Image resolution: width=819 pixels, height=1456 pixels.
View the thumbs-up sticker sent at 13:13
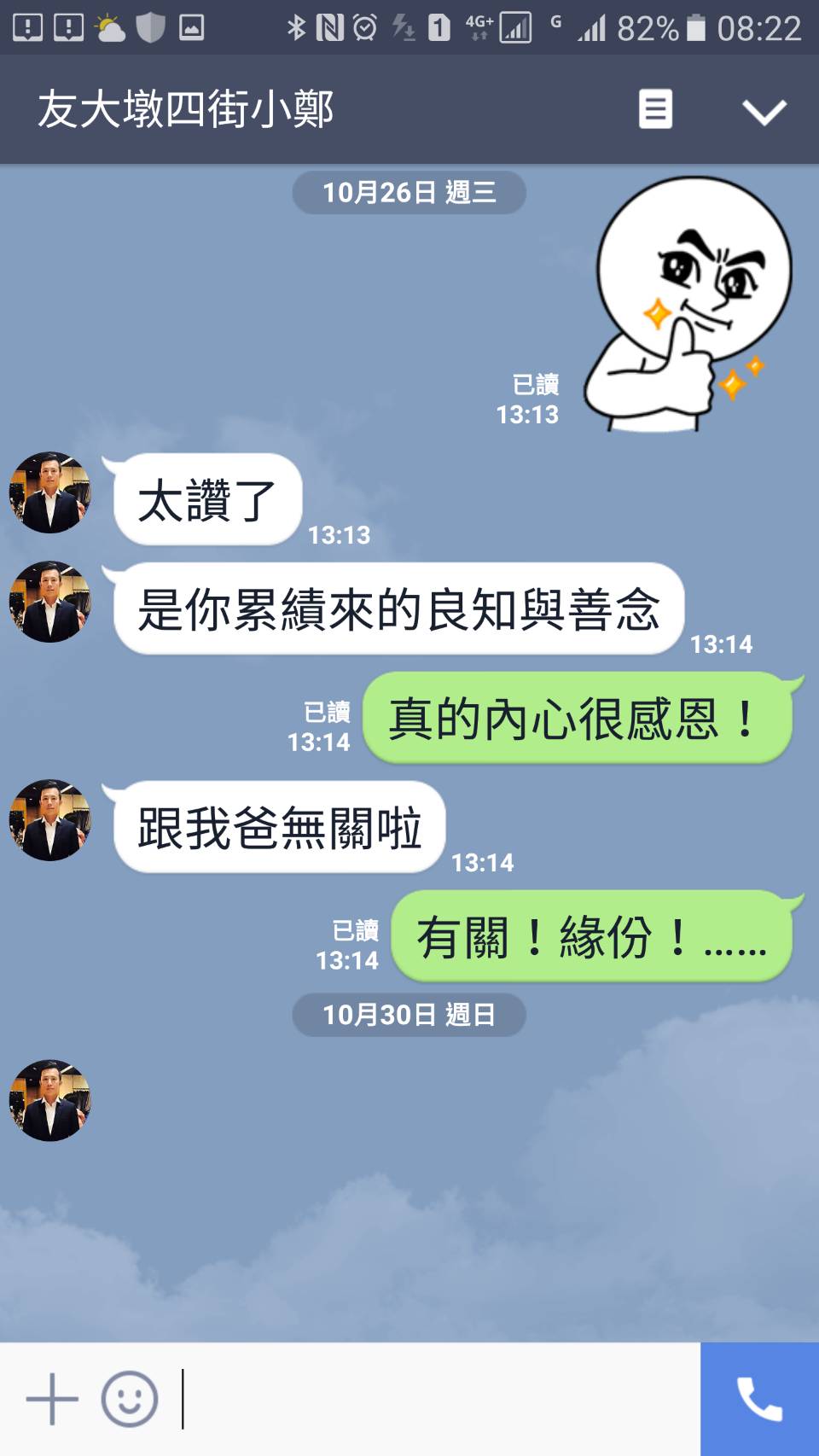691,305
